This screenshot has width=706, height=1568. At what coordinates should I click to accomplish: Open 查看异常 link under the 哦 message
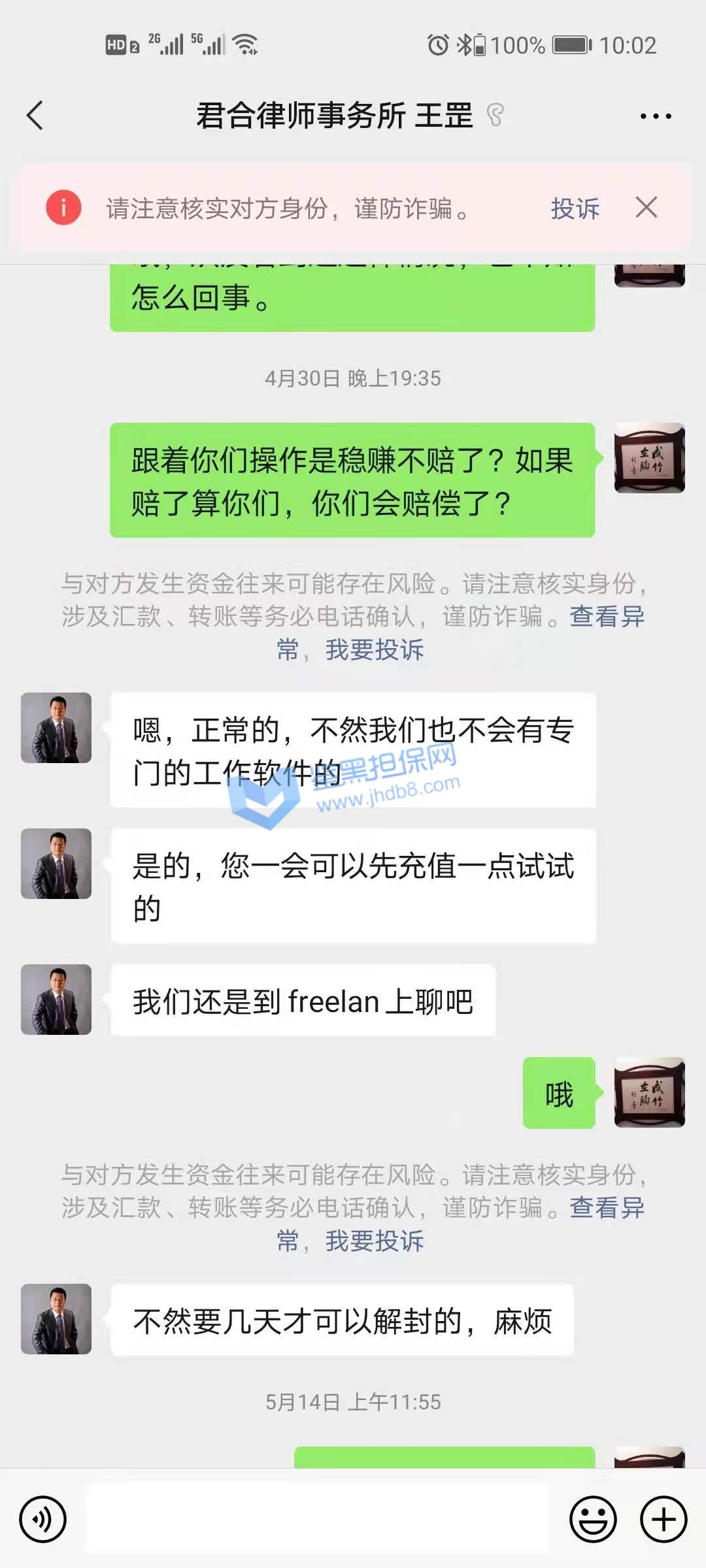click(607, 1207)
